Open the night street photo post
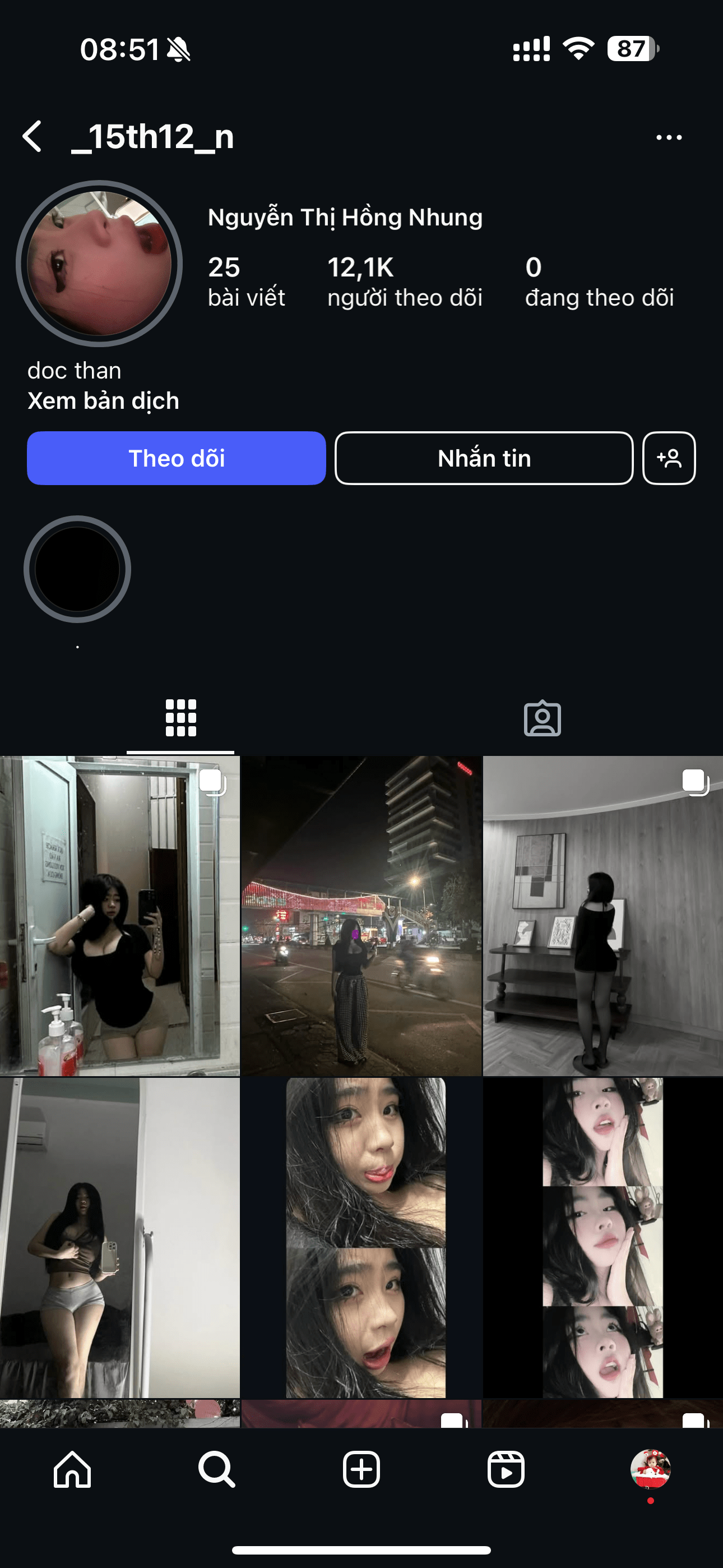Image resolution: width=723 pixels, height=1568 pixels. coord(361,916)
